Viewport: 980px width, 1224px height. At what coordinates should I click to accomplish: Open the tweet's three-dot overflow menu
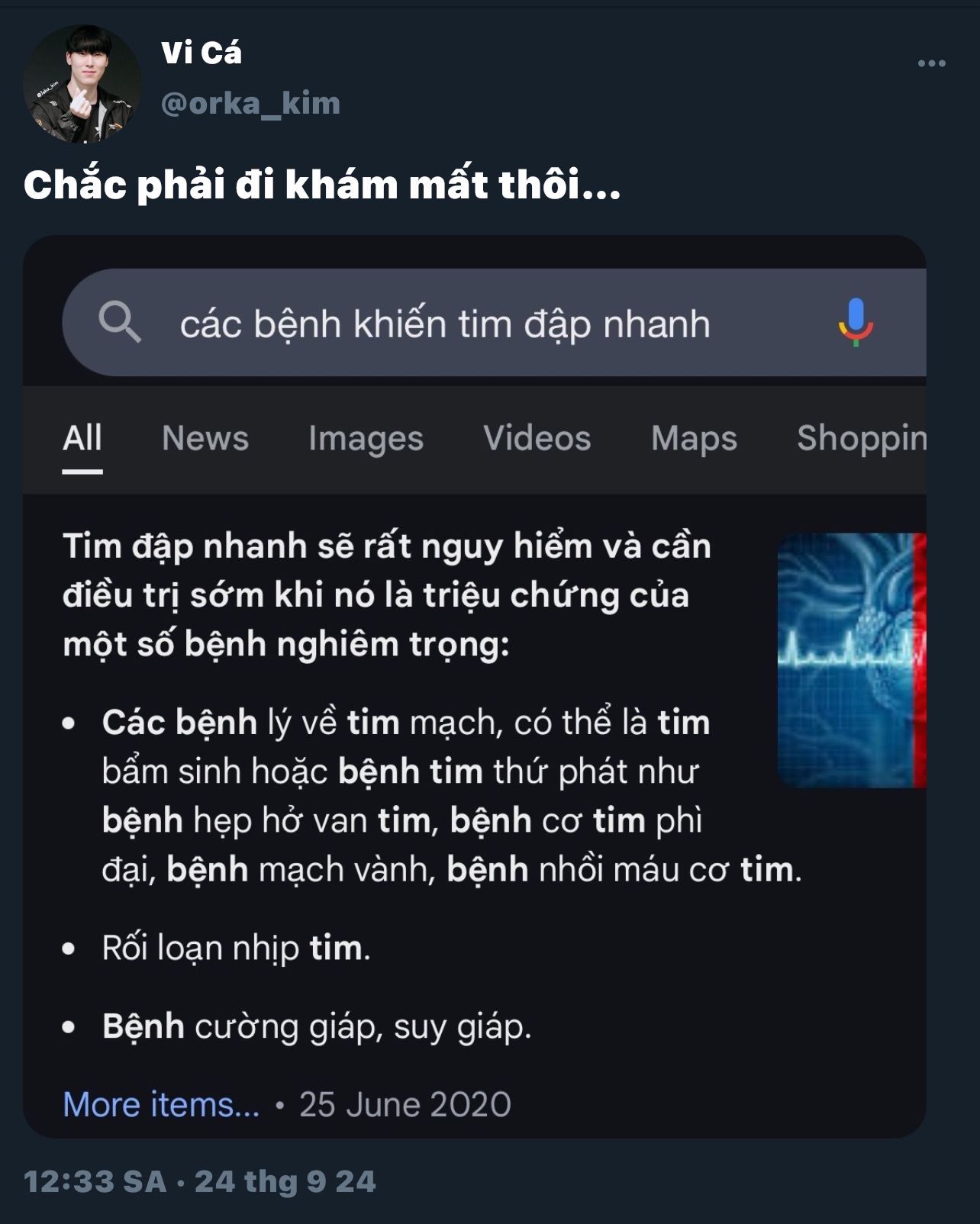click(x=931, y=64)
